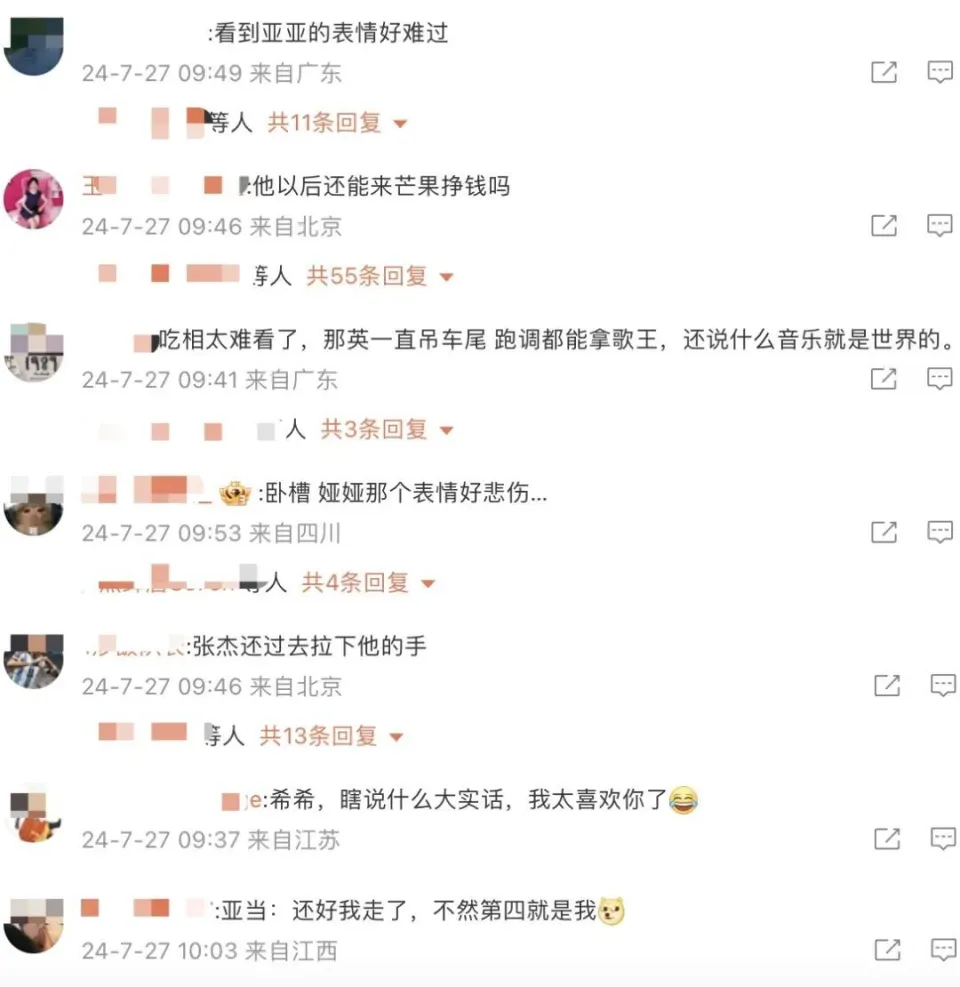Image resolution: width=960 pixels, height=987 pixels.
Task: Share the comment about 那英一直吊车尾
Action: tap(884, 378)
